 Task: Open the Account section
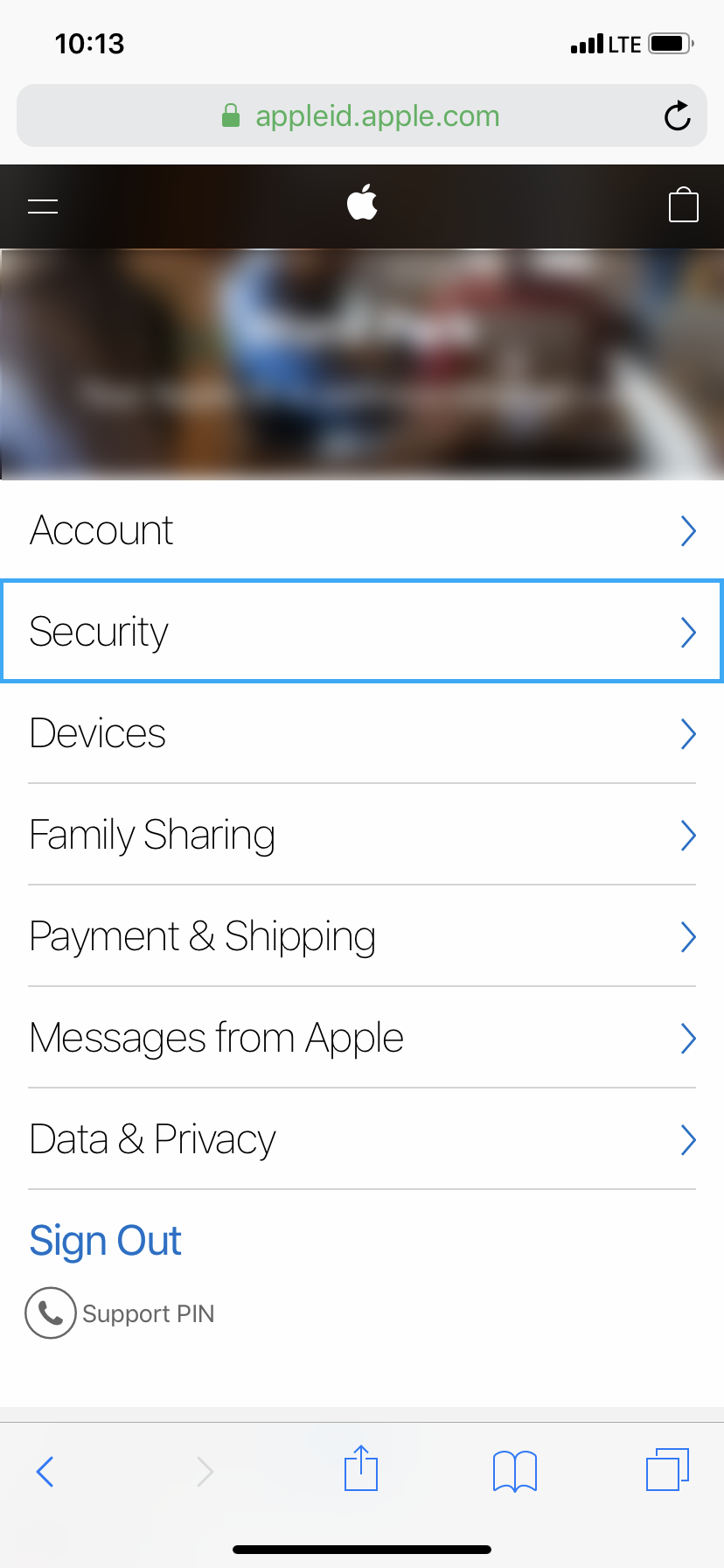(x=362, y=530)
